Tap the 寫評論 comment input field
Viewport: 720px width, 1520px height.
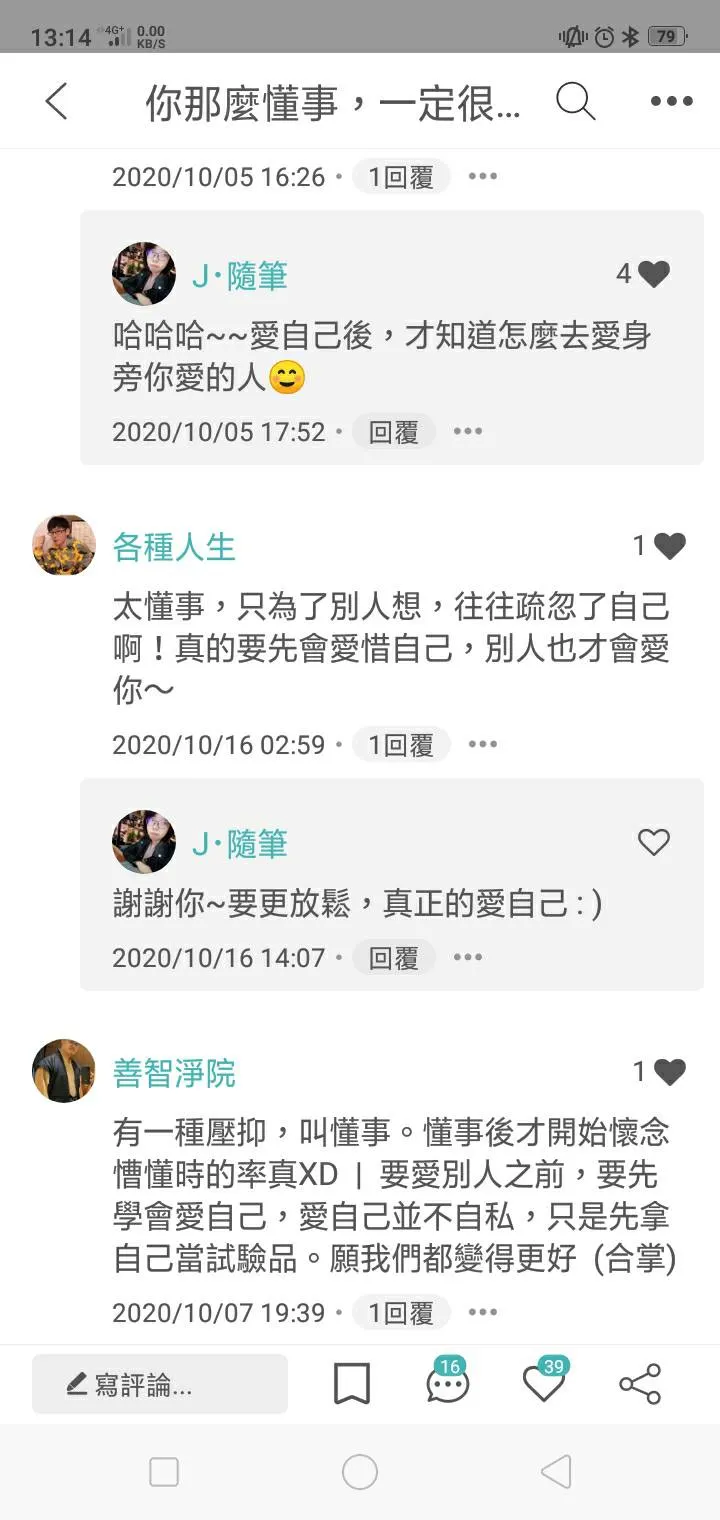click(160, 1383)
